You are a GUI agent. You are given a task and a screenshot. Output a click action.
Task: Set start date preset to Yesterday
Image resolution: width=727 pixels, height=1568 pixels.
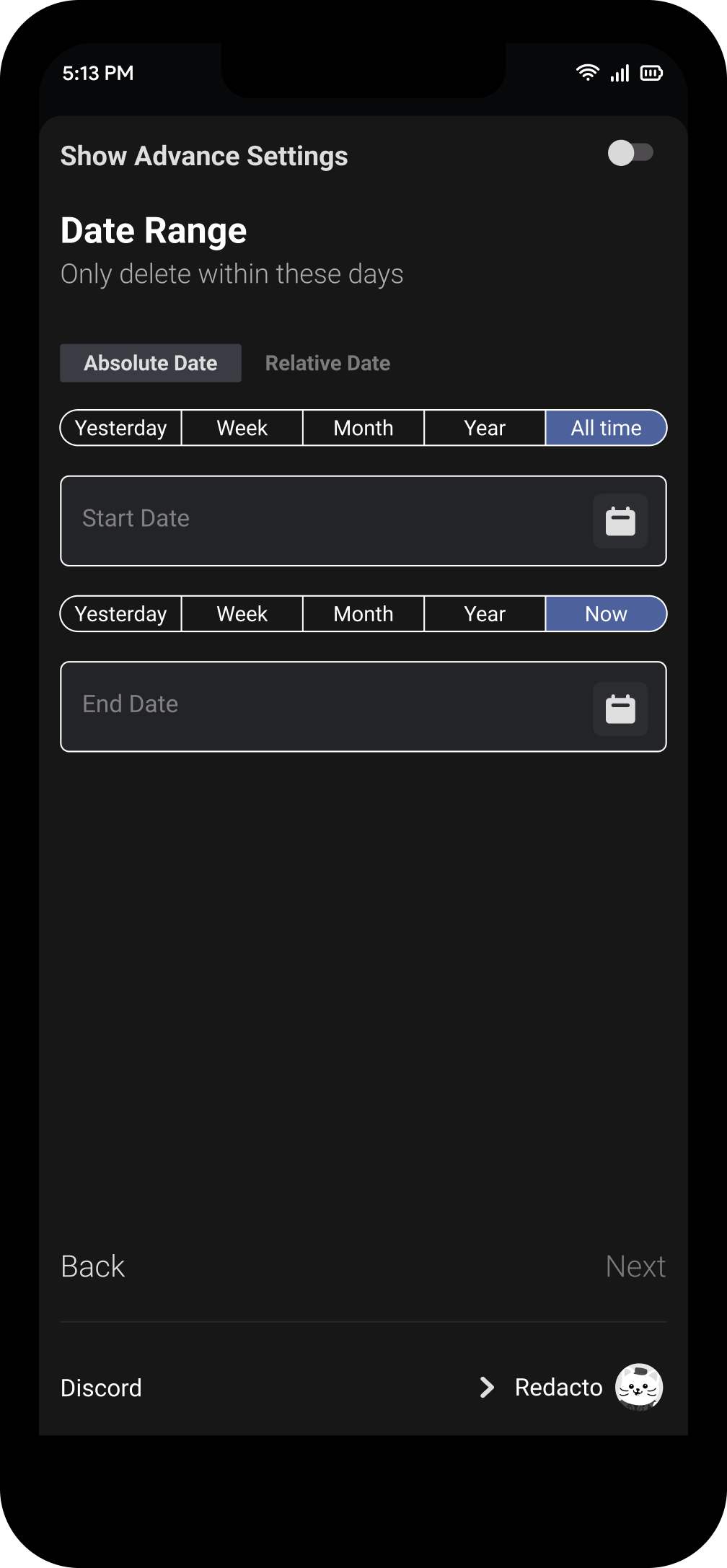(121, 428)
